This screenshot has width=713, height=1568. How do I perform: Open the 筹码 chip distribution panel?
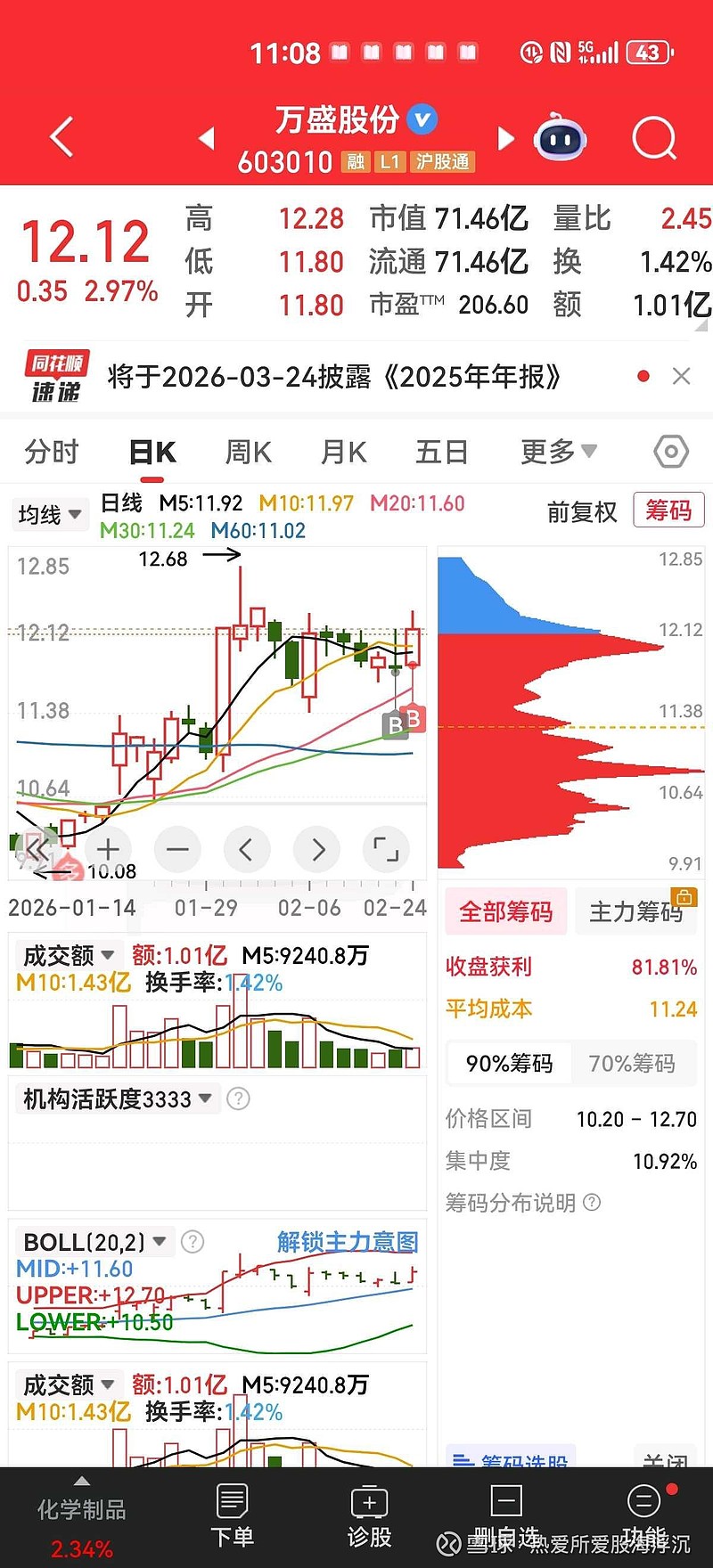(x=668, y=510)
